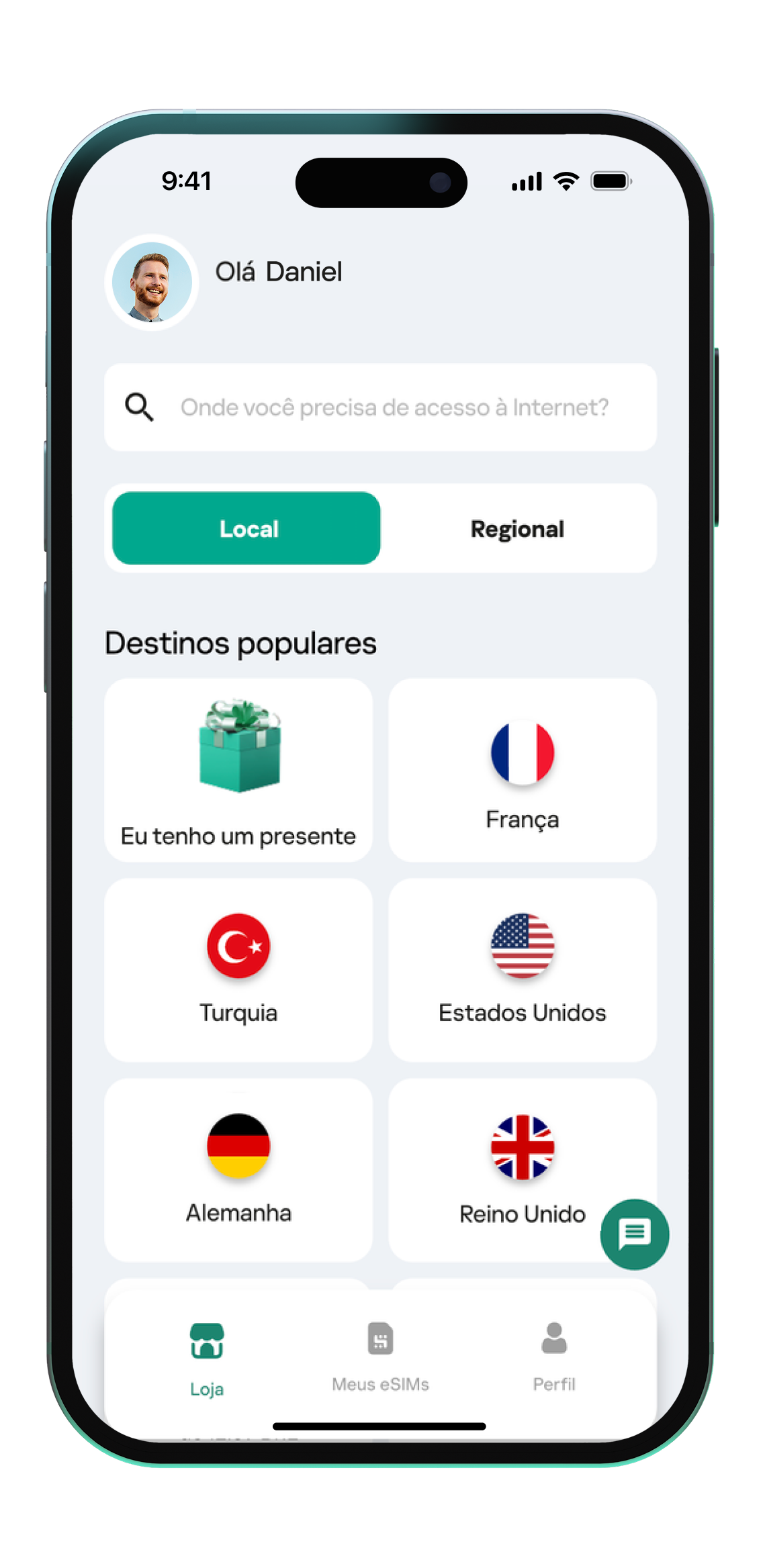
Task: Select the Local tab
Action: [246, 529]
